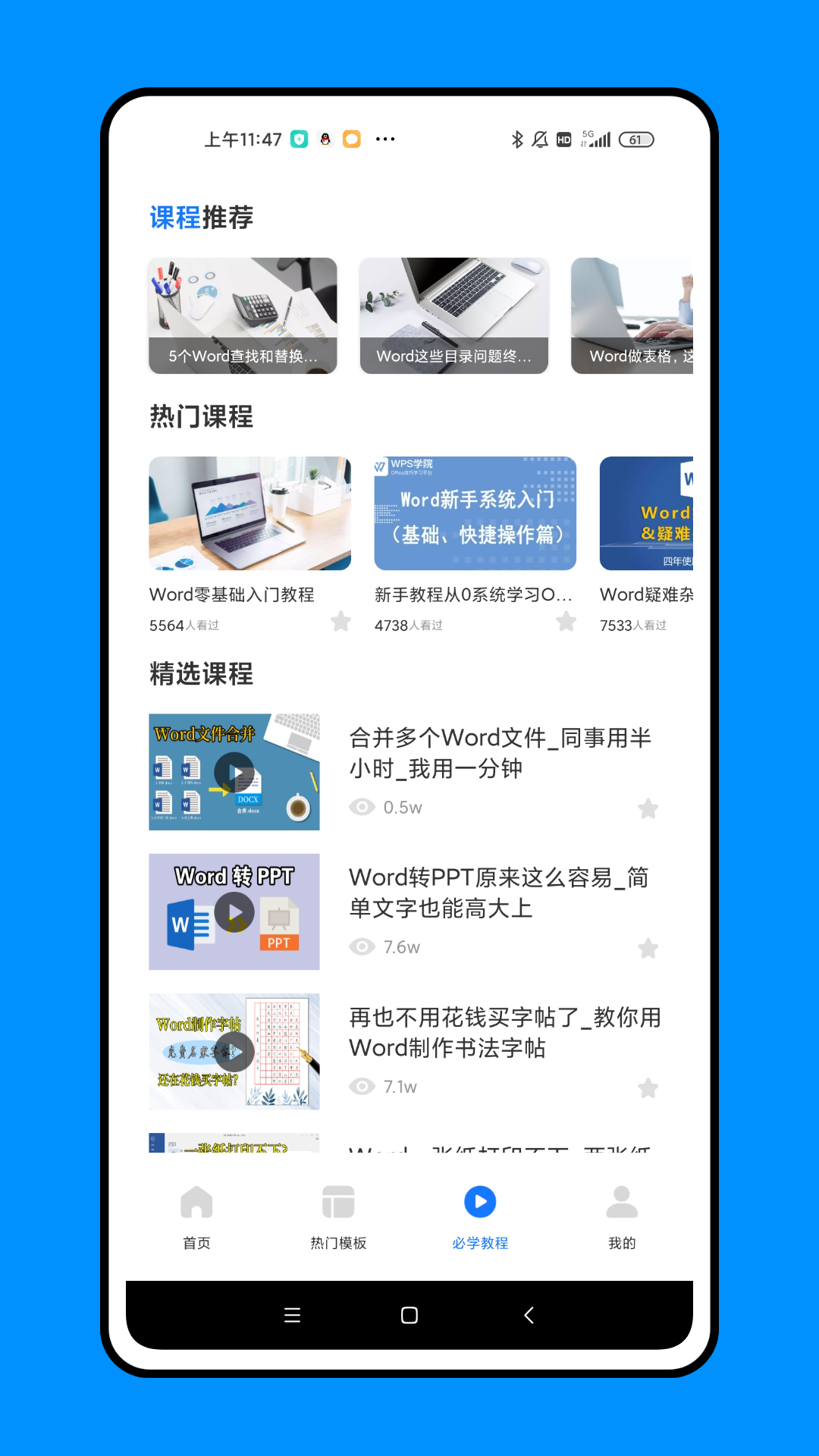Go to the 首页 tab
819x1456 pixels.
[196, 1216]
